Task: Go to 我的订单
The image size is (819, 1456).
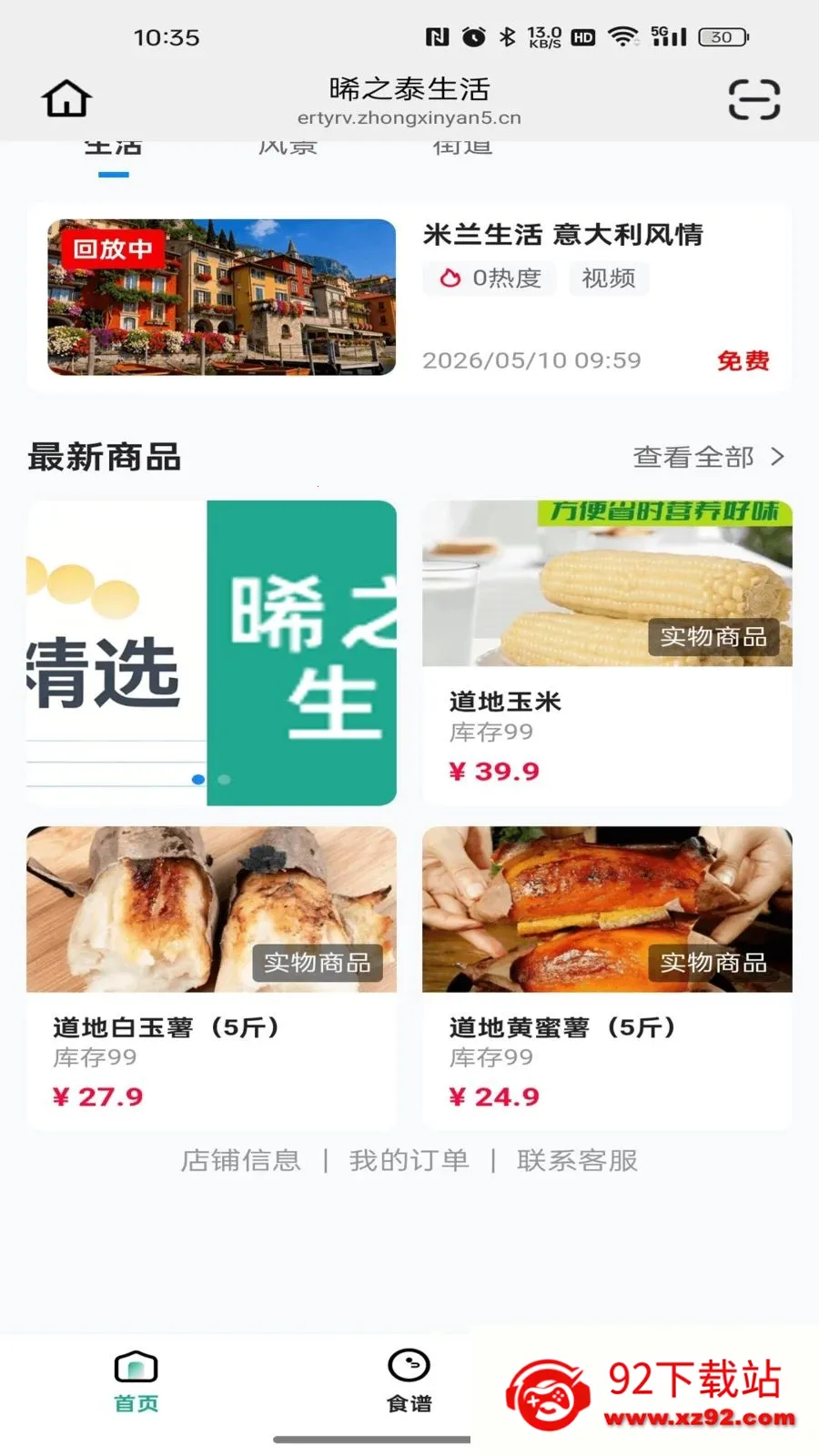Action: [x=409, y=1160]
